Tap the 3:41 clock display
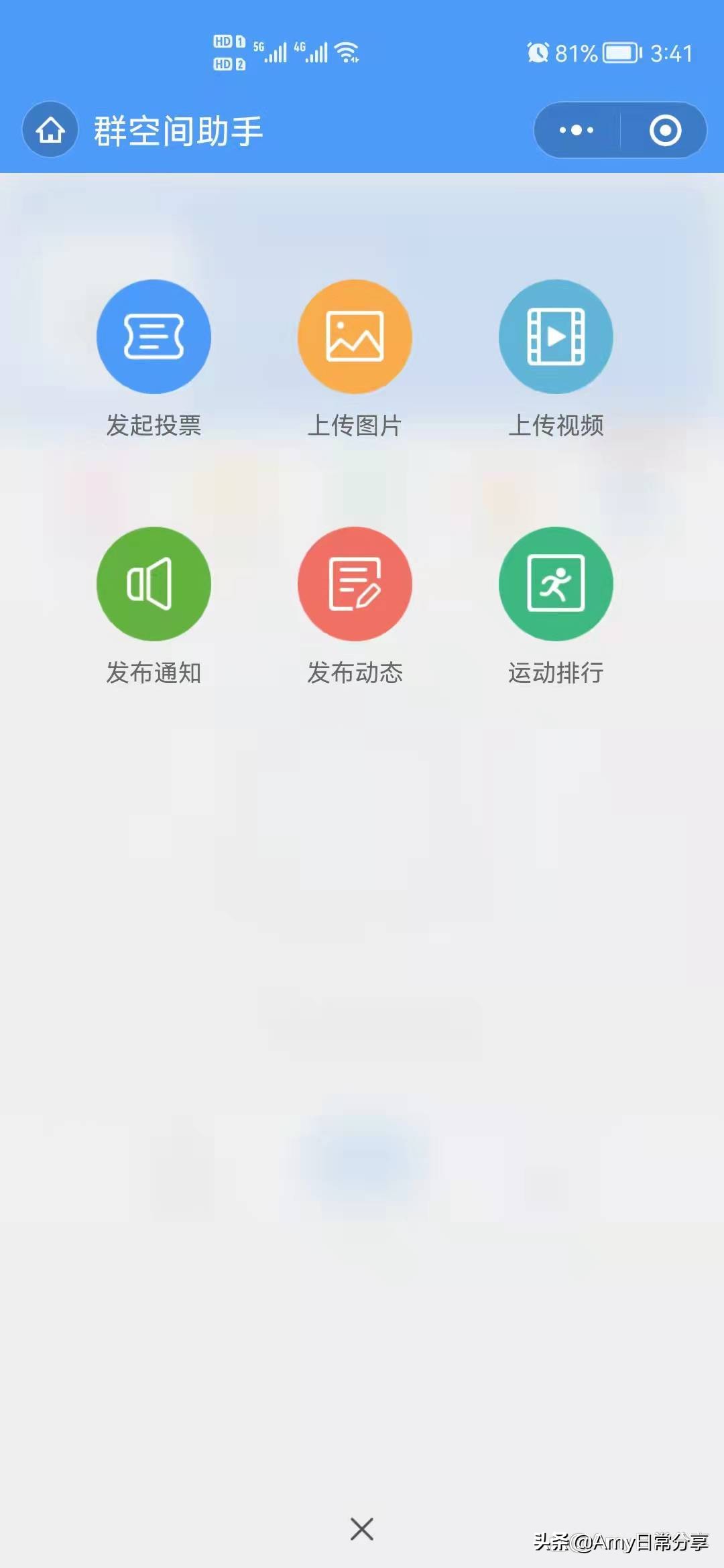Viewport: 724px width, 1568px height. (x=672, y=54)
